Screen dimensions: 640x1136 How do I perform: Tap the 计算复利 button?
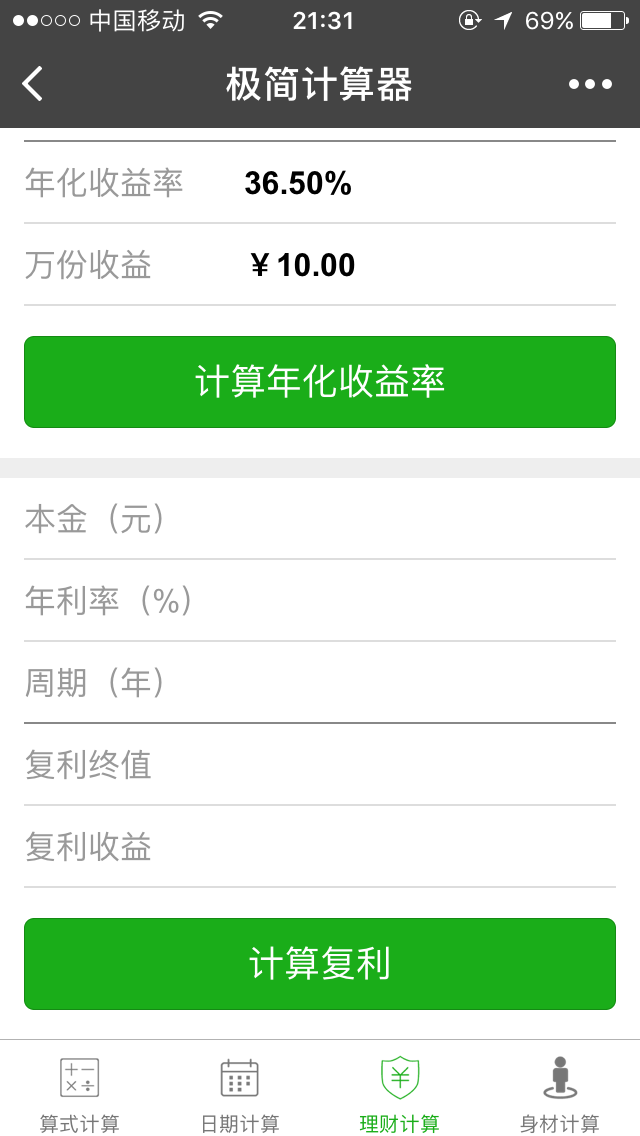[320, 964]
